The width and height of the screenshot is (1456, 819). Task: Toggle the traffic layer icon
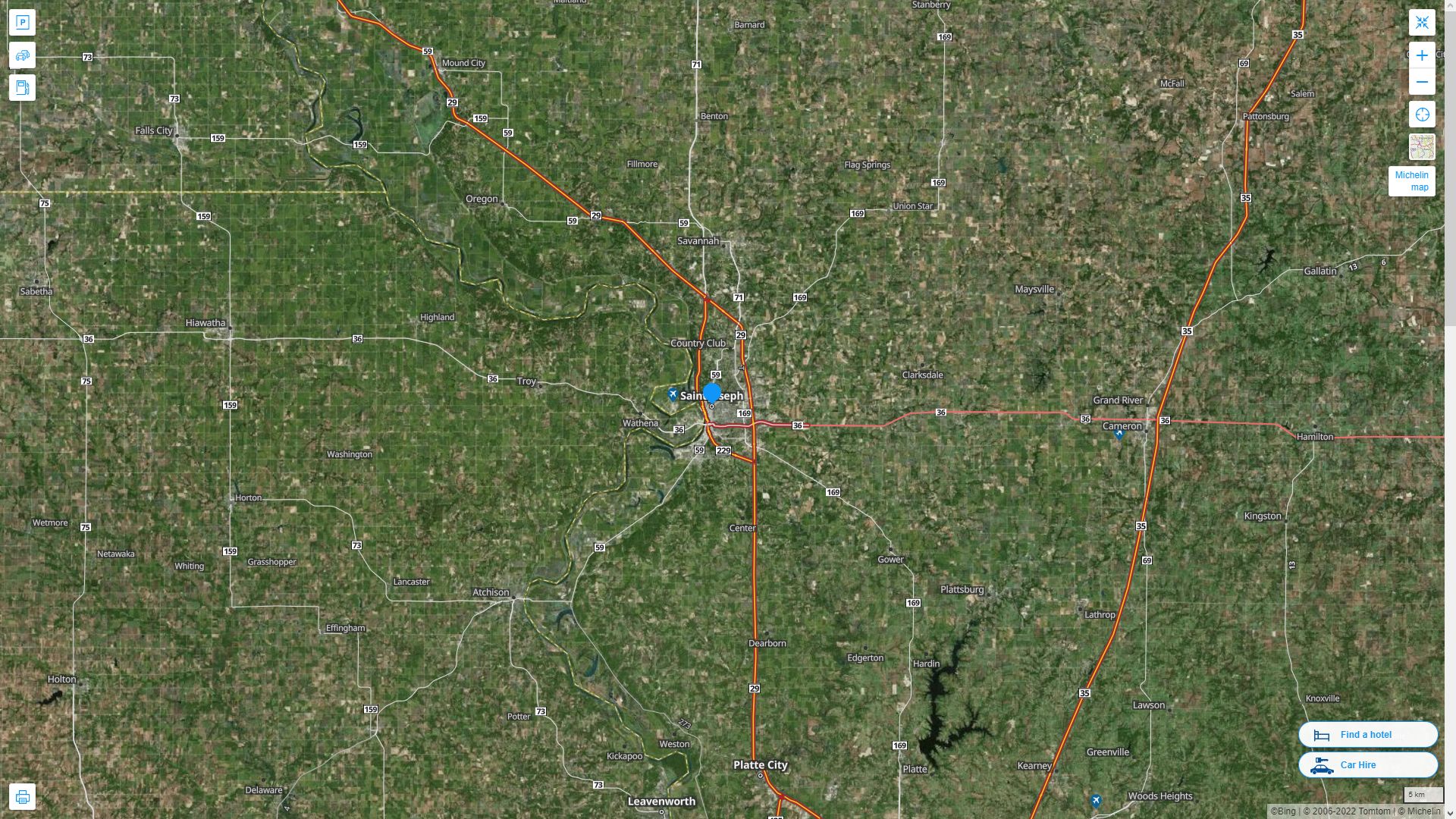click(x=22, y=55)
